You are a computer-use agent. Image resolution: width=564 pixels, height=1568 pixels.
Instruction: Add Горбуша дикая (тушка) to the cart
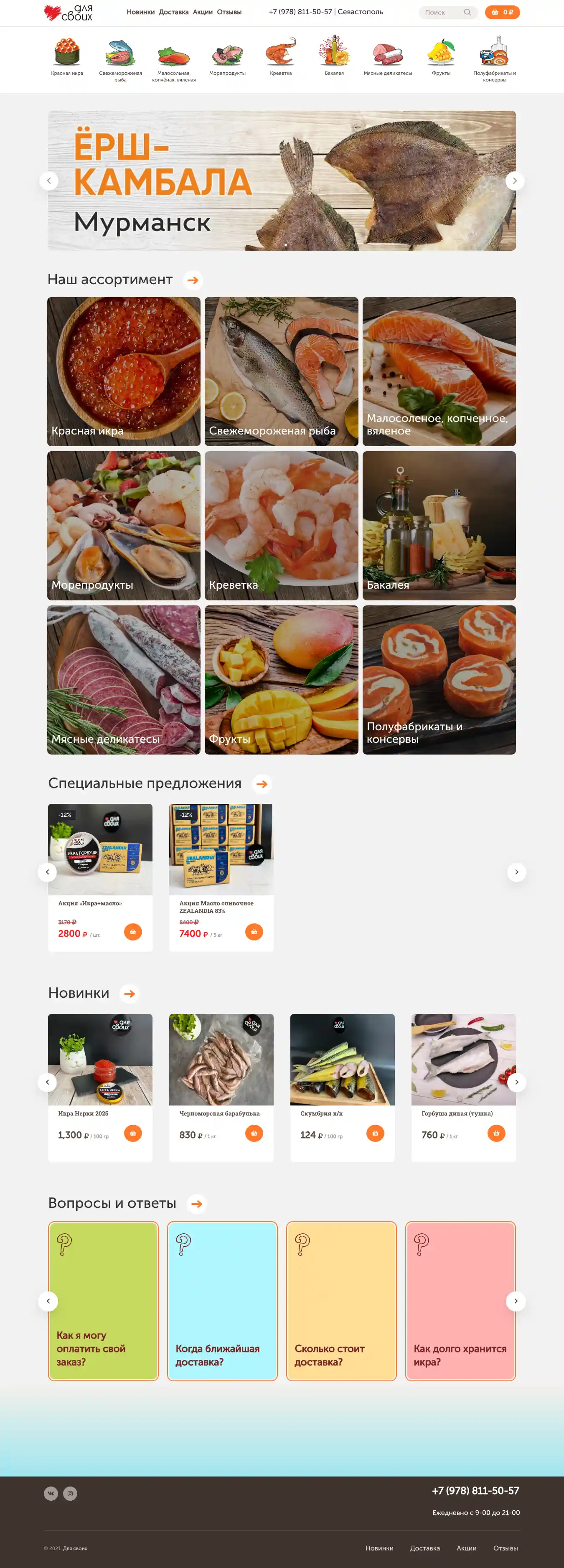(496, 1133)
